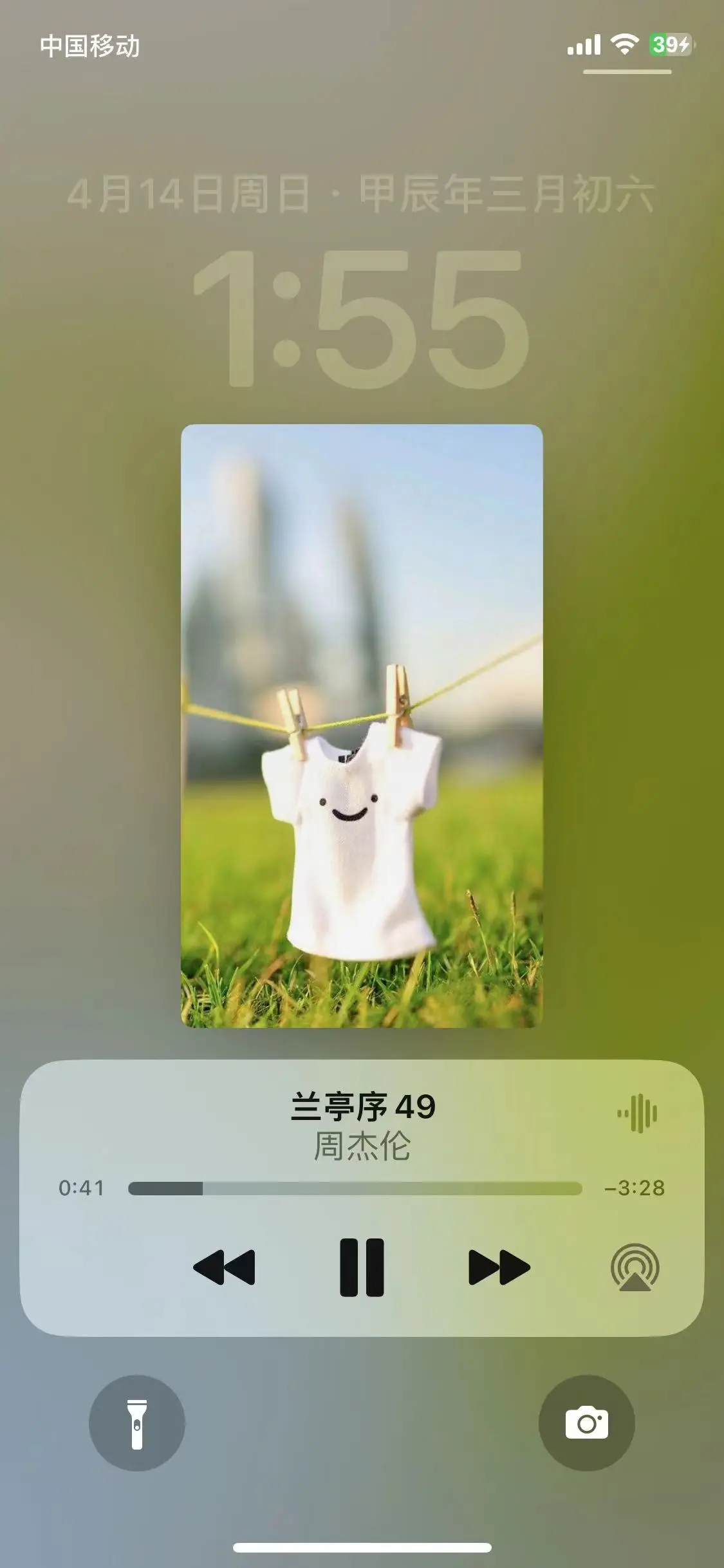Image resolution: width=724 pixels, height=1568 pixels.
Task: Pause the song 兰亭序 49
Action: [x=362, y=1267]
